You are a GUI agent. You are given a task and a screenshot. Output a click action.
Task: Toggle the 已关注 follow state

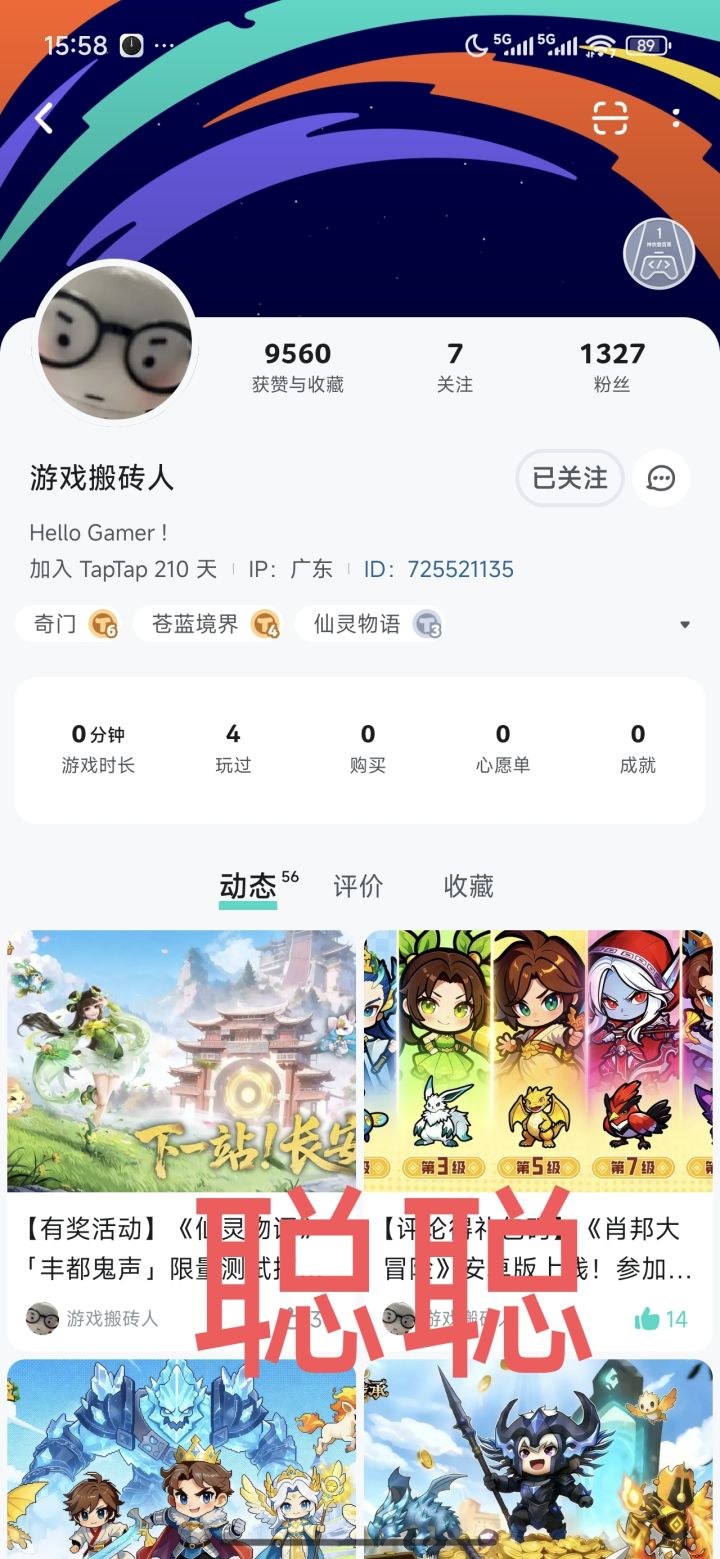pos(569,478)
